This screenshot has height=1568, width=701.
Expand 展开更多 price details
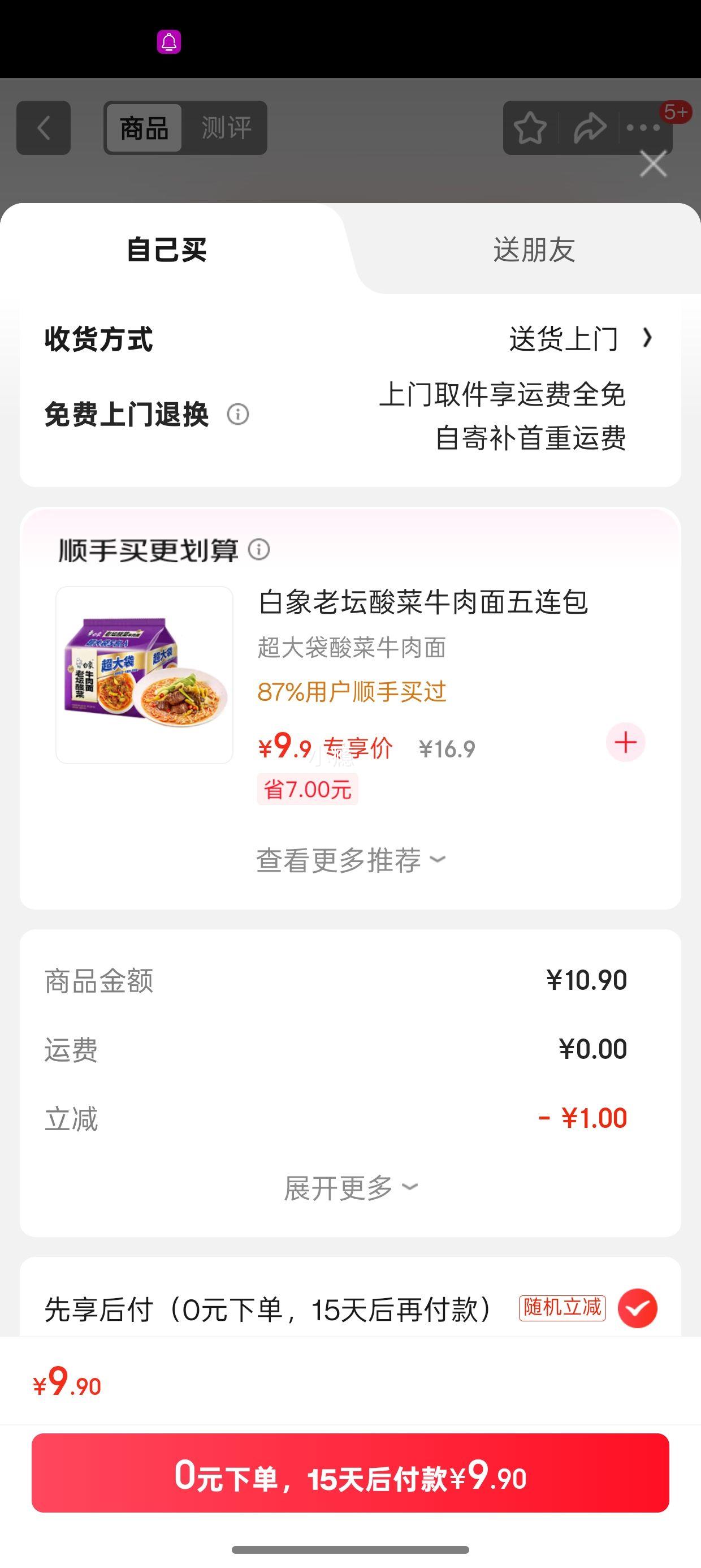pos(350,1187)
